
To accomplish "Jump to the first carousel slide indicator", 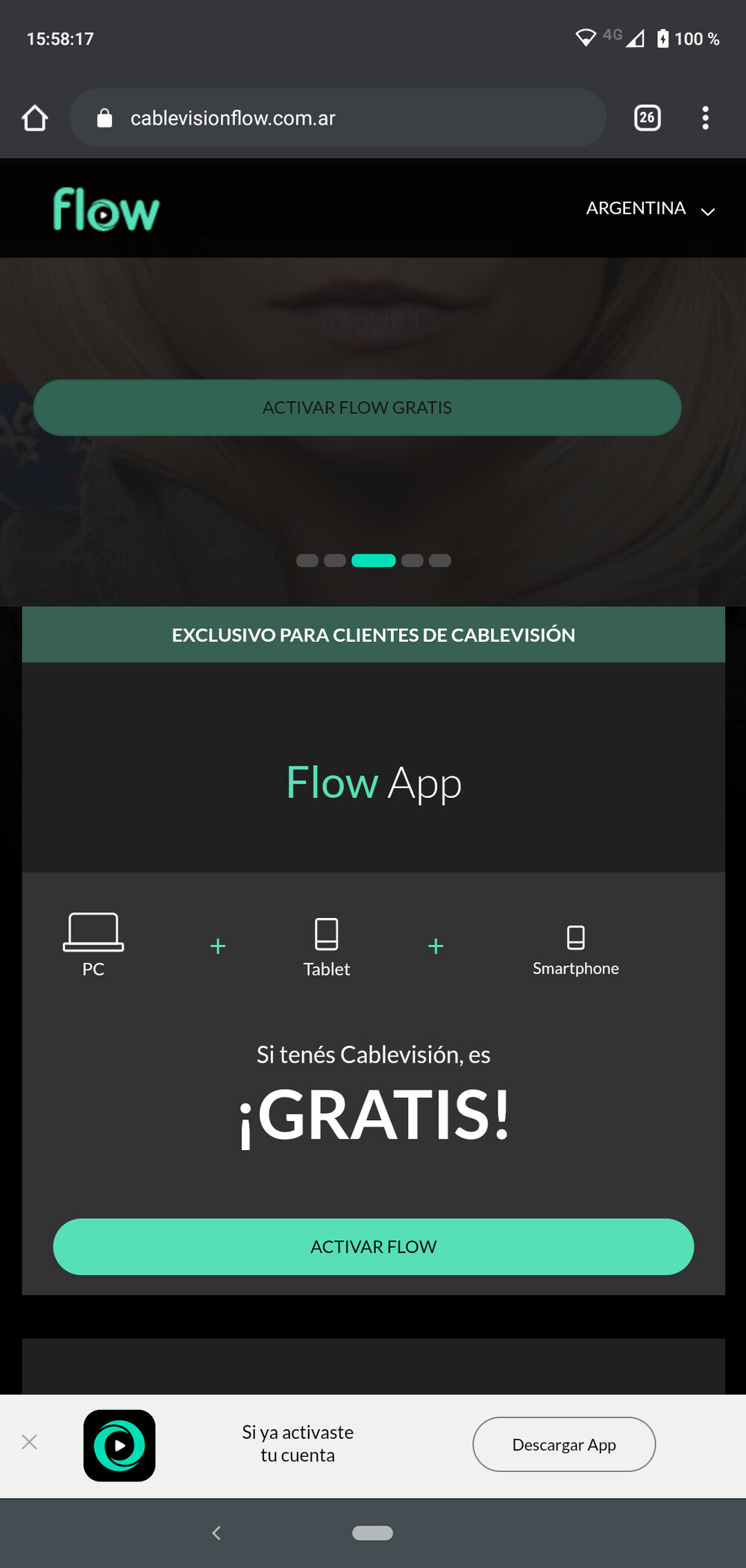I will (307, 560).
